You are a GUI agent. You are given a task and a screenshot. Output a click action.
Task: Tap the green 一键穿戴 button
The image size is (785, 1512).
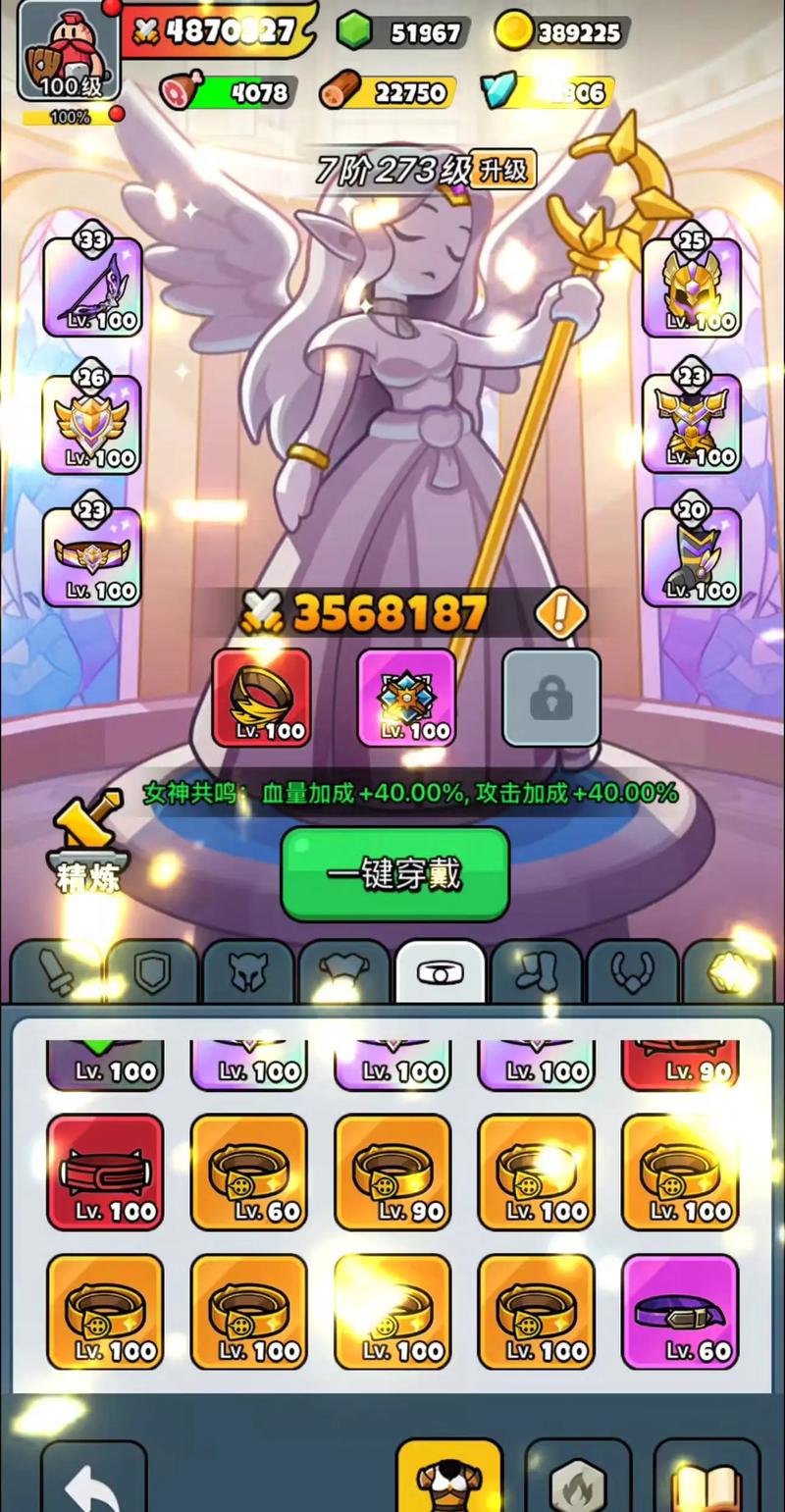coord(394,874)
